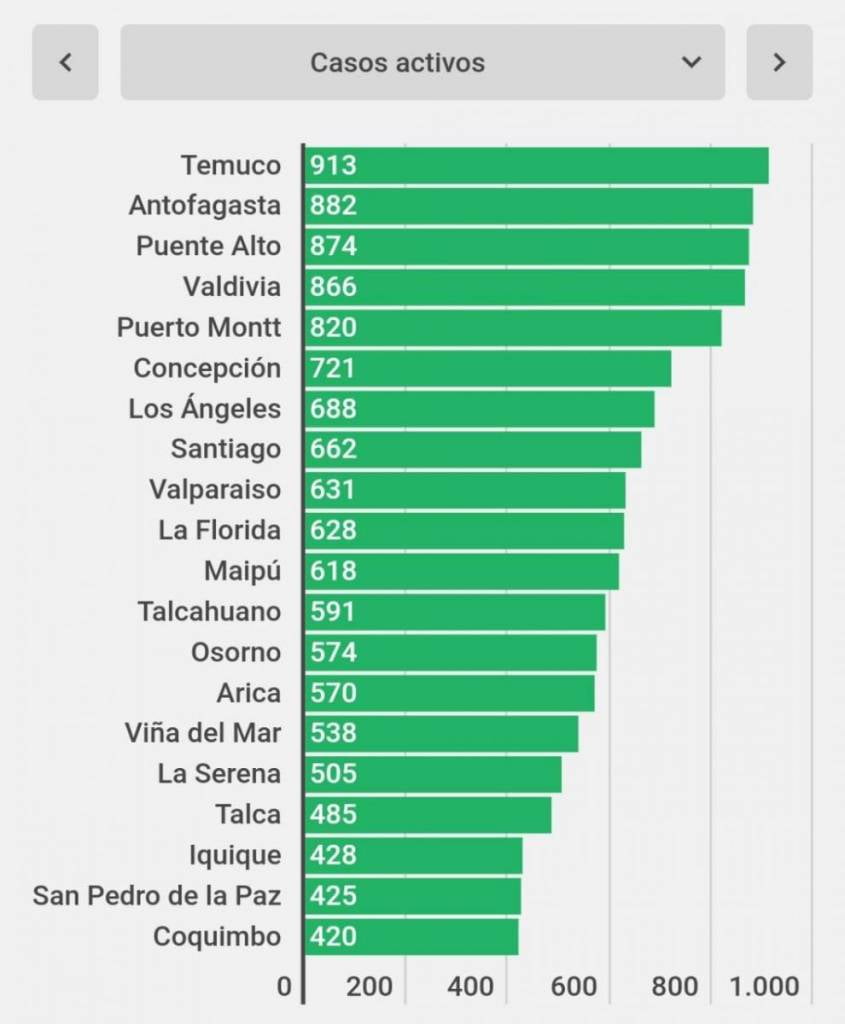The width and height of the screenshot is (845, 1024).
Task: Expand the Casos activos dropdown
Action: [x=422, y=62]
